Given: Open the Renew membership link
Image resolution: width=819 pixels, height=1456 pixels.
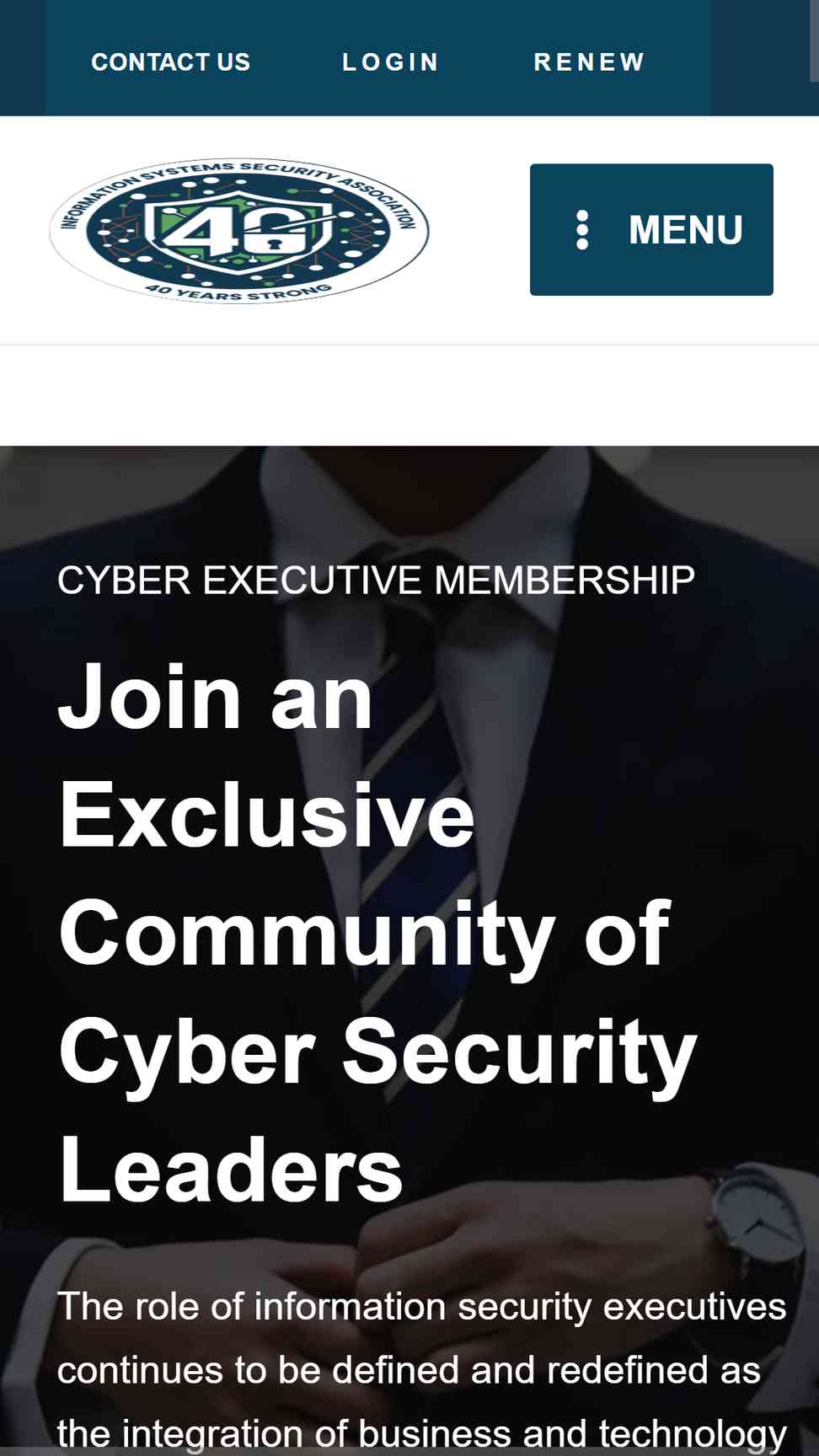Looking at the screenshot, I should (590, 62).
